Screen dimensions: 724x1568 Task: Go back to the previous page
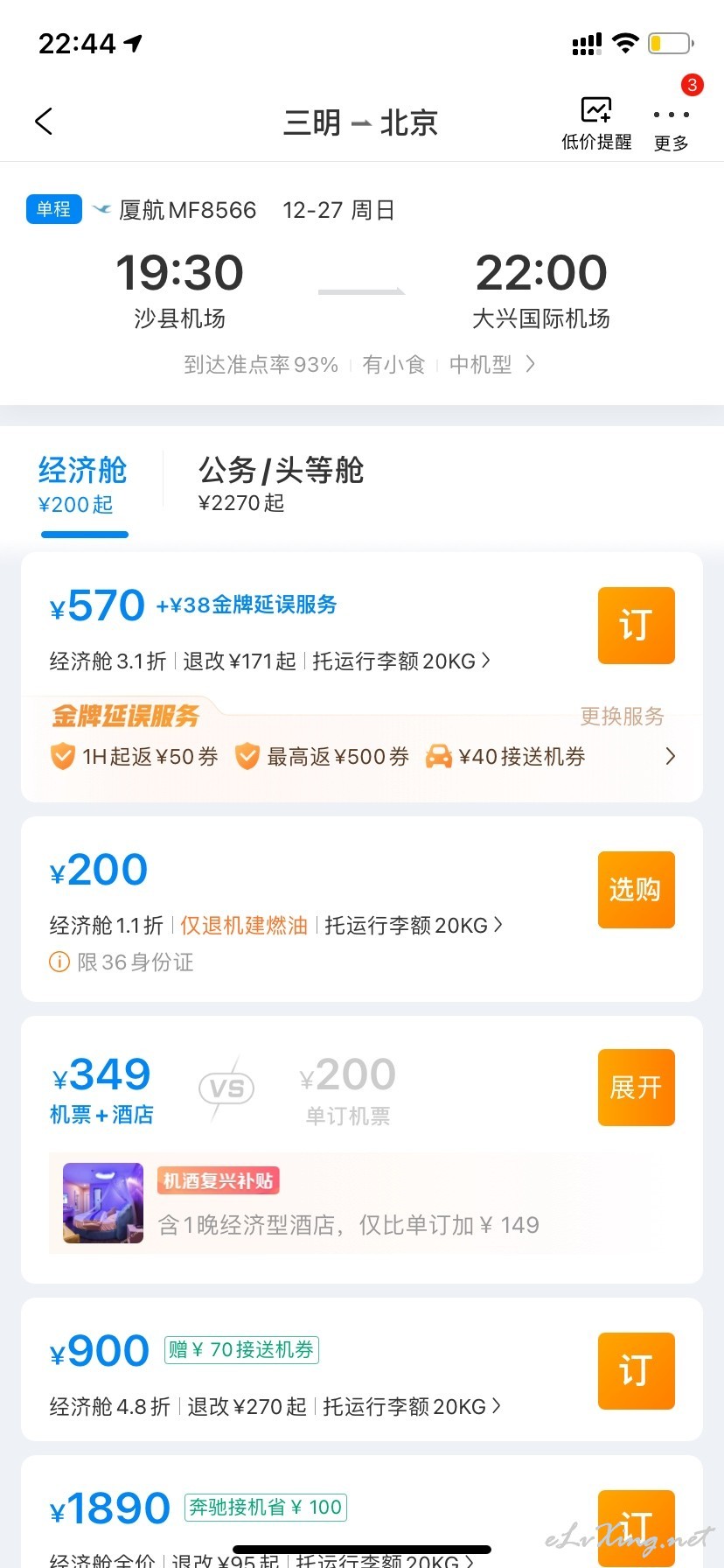45,122
